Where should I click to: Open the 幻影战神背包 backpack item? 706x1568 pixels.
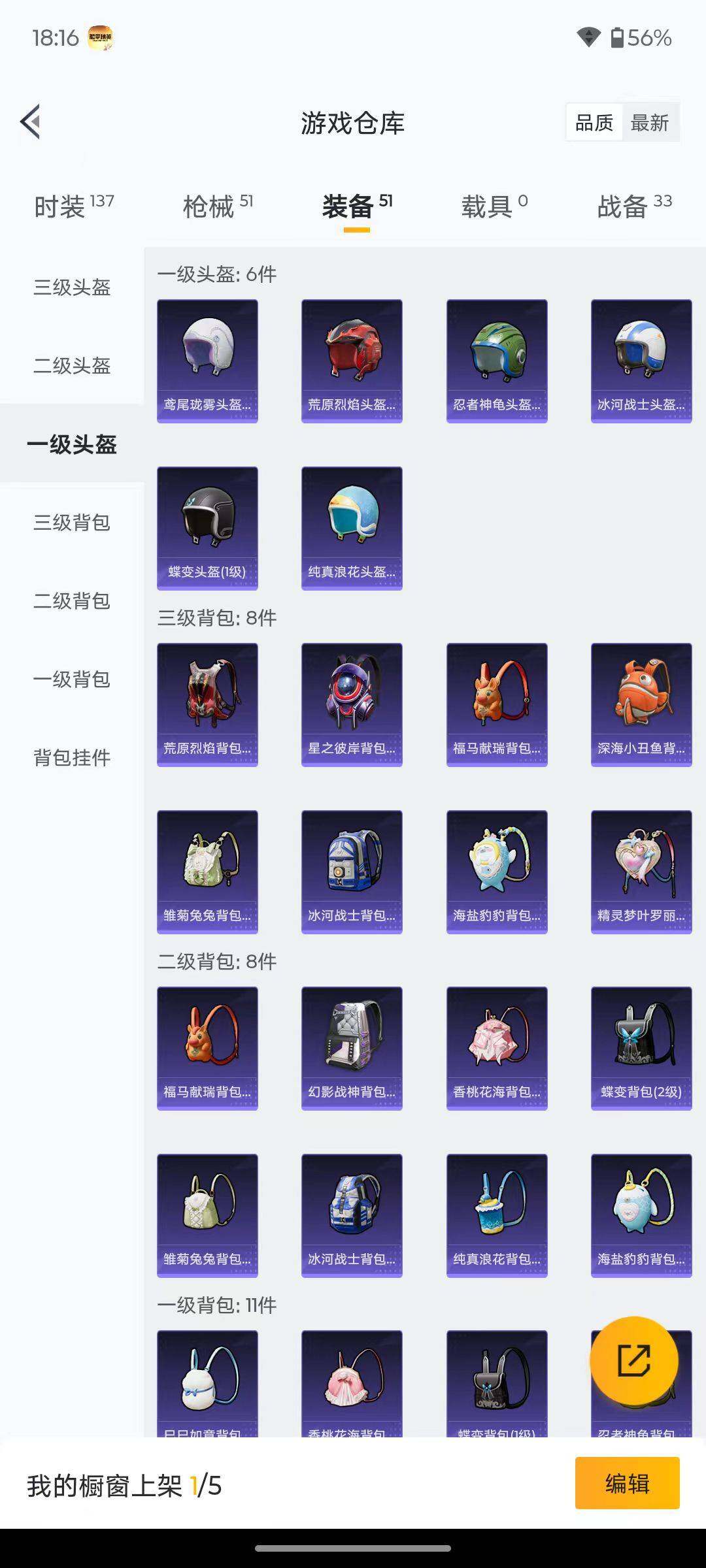(352, 1049)
